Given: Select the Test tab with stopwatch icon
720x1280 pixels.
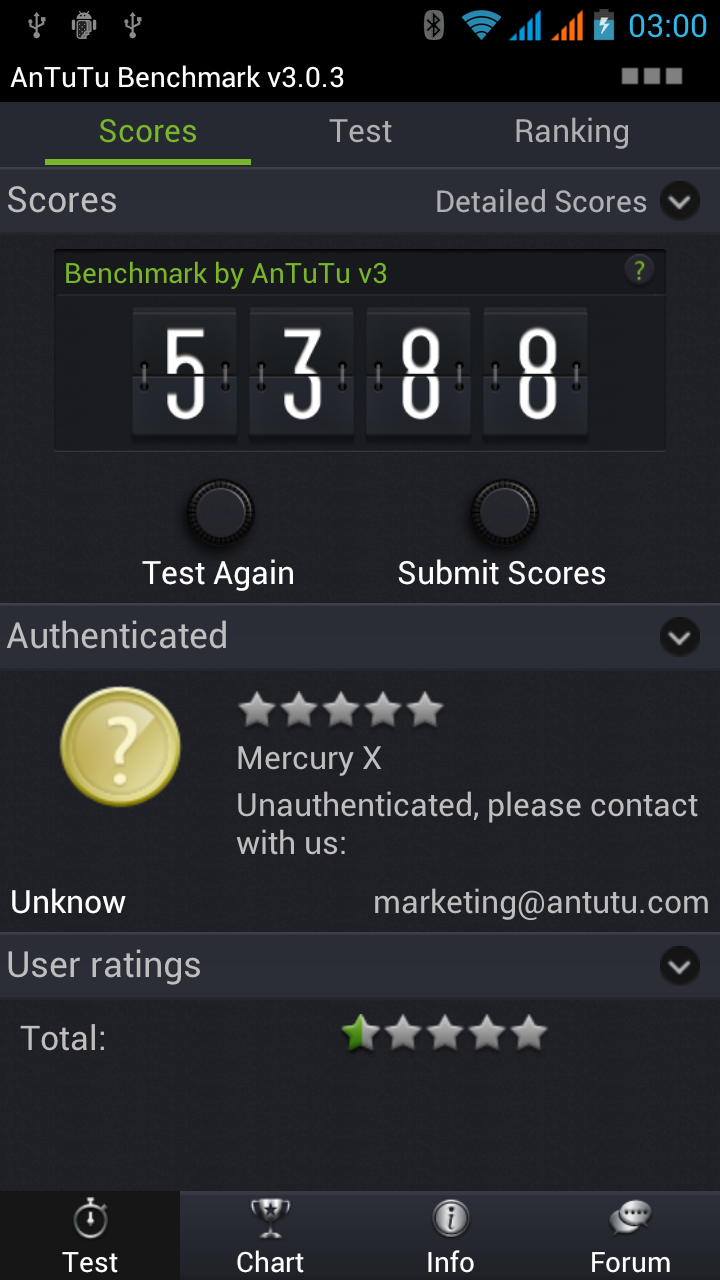Looking at the screenshot, I should pyautogui.click(x=90, y=1236).
